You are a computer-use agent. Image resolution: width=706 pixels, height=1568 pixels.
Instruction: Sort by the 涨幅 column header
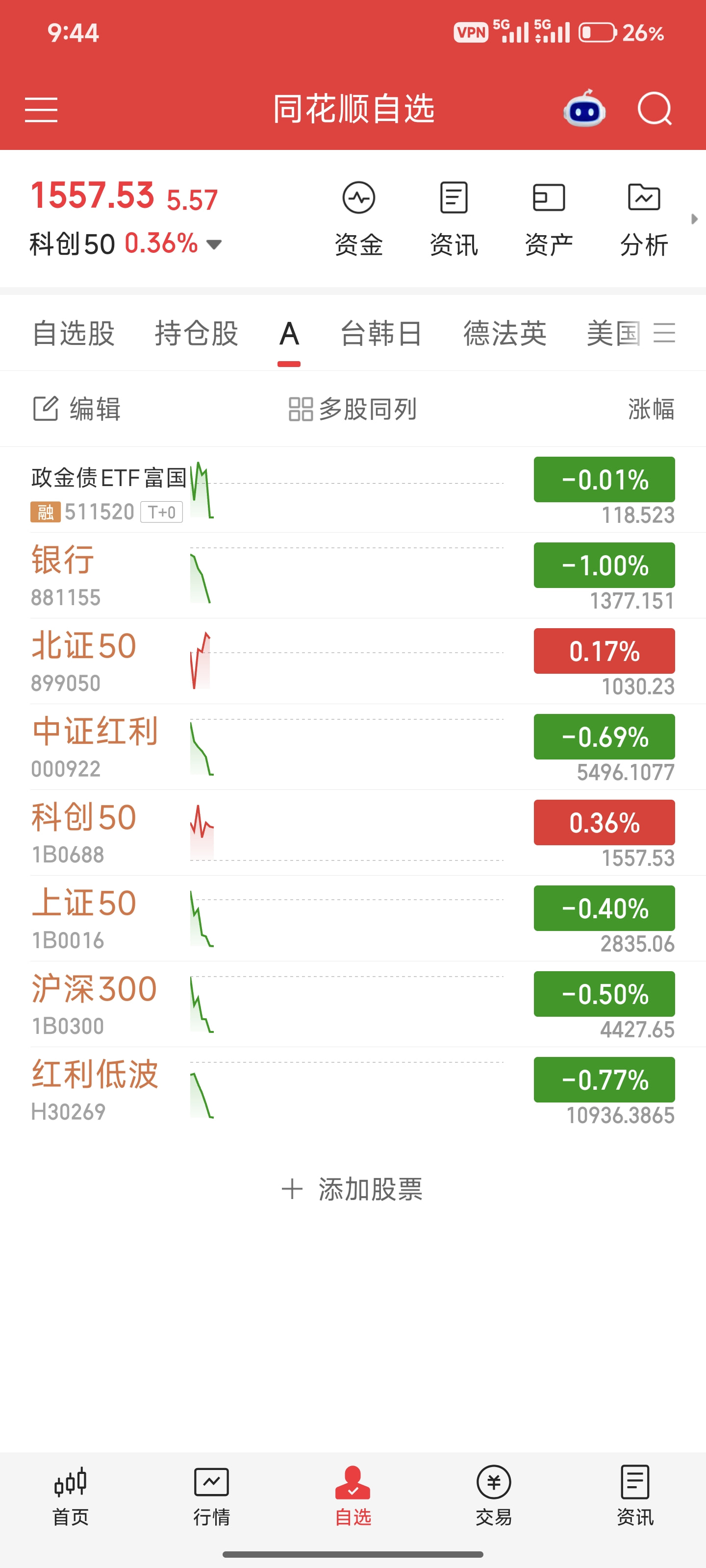(x=651, y=409)
